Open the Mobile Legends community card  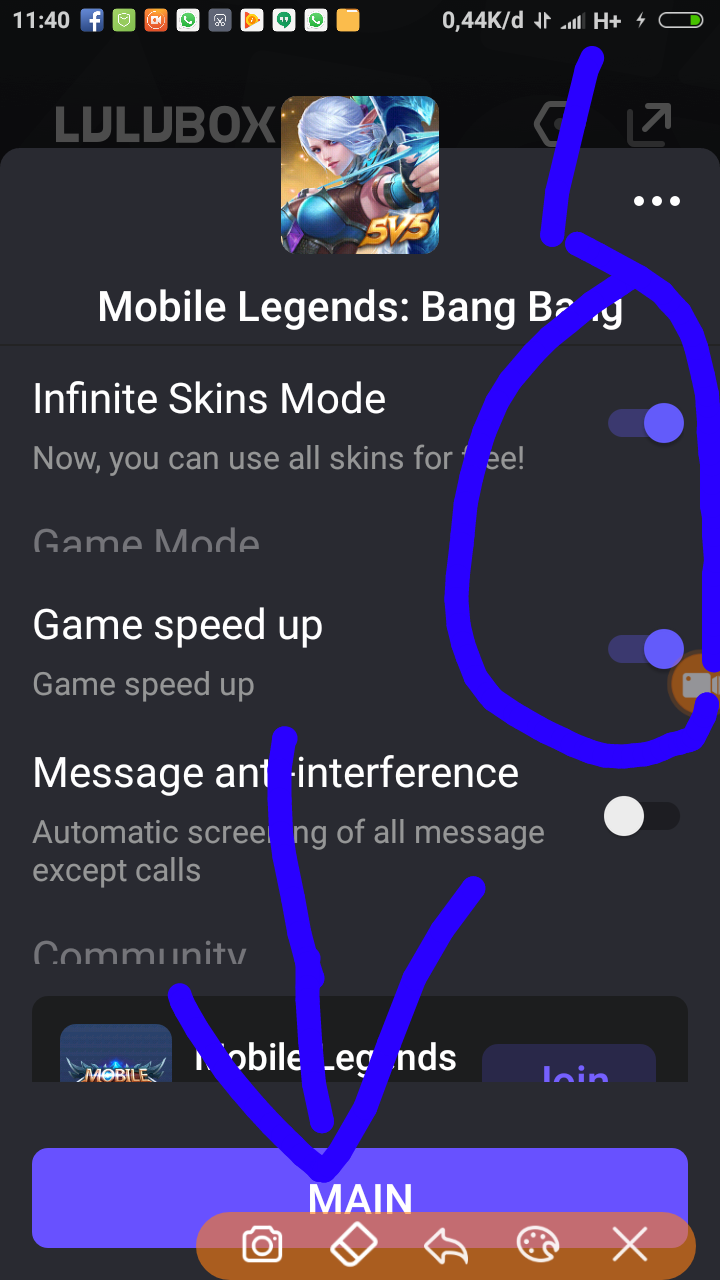300,1050
